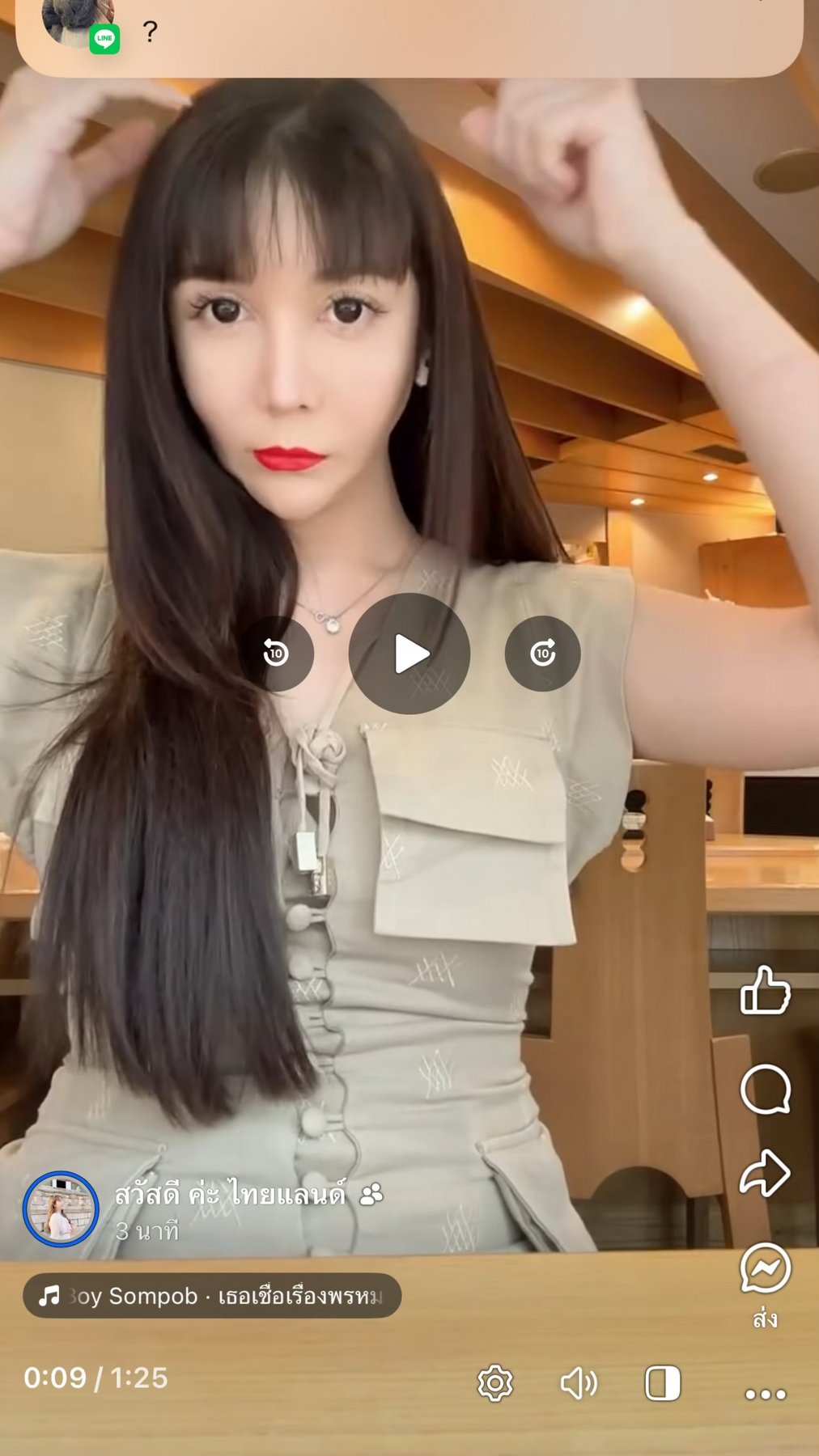
Task: Like this video
Action: [765, 990]
